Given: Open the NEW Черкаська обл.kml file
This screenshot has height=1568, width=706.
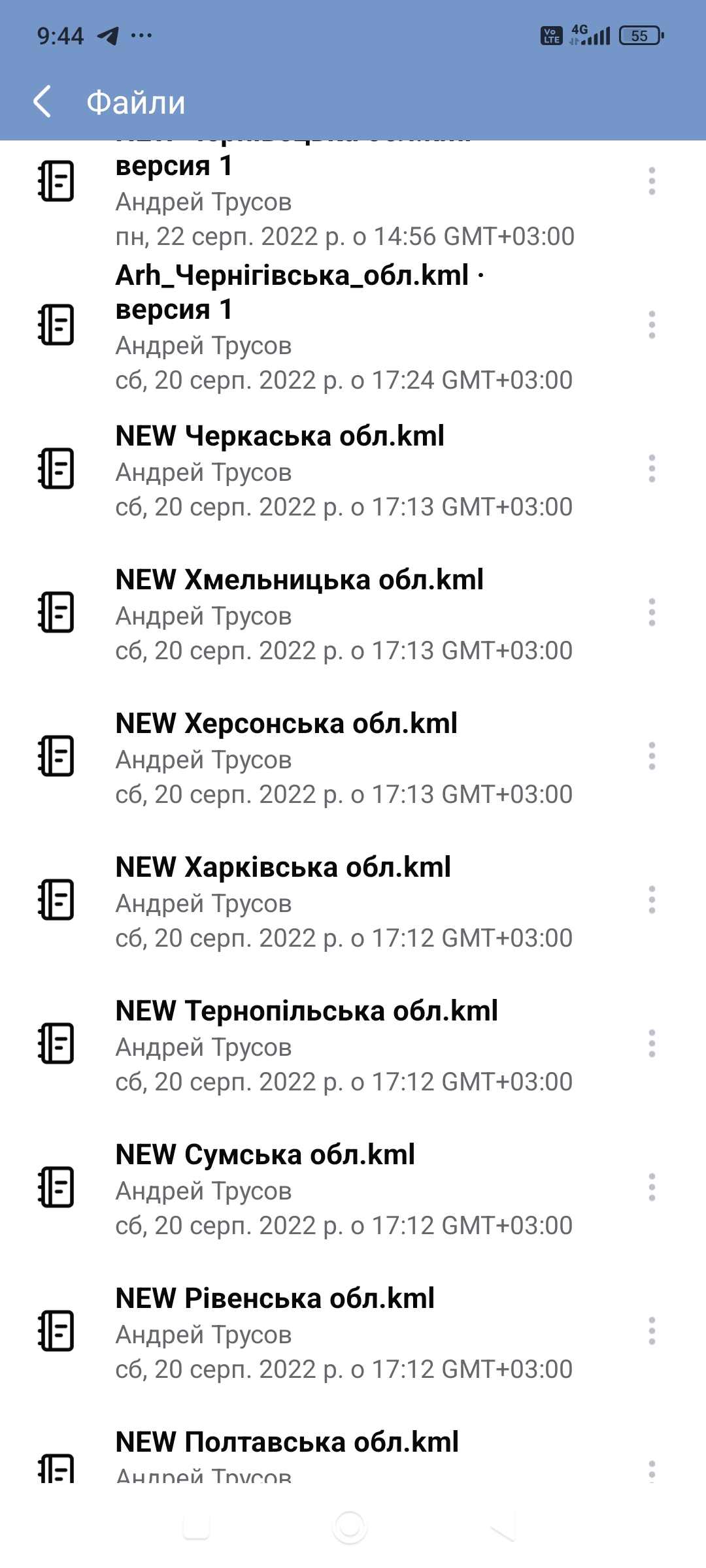Looking at the screenshot, I should click(x=353, y=469).
